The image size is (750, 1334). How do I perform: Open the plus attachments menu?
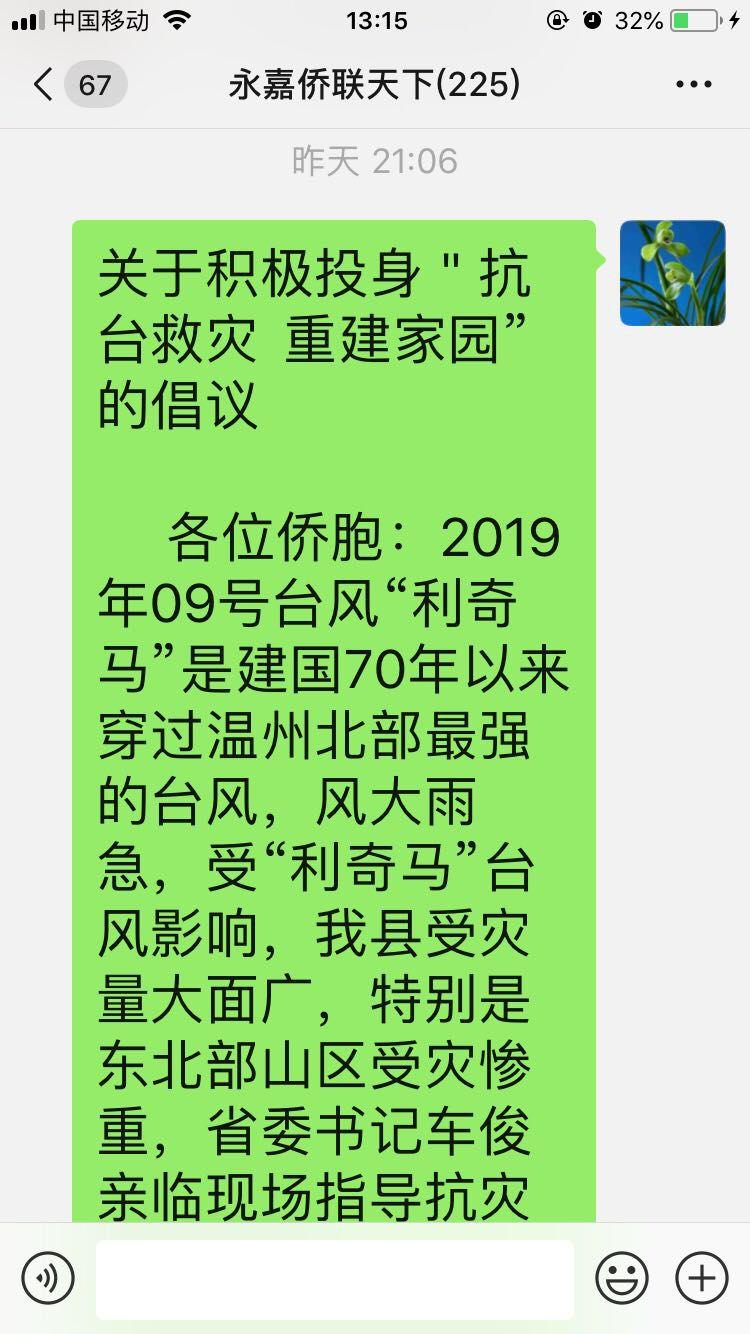(701, 1278)
